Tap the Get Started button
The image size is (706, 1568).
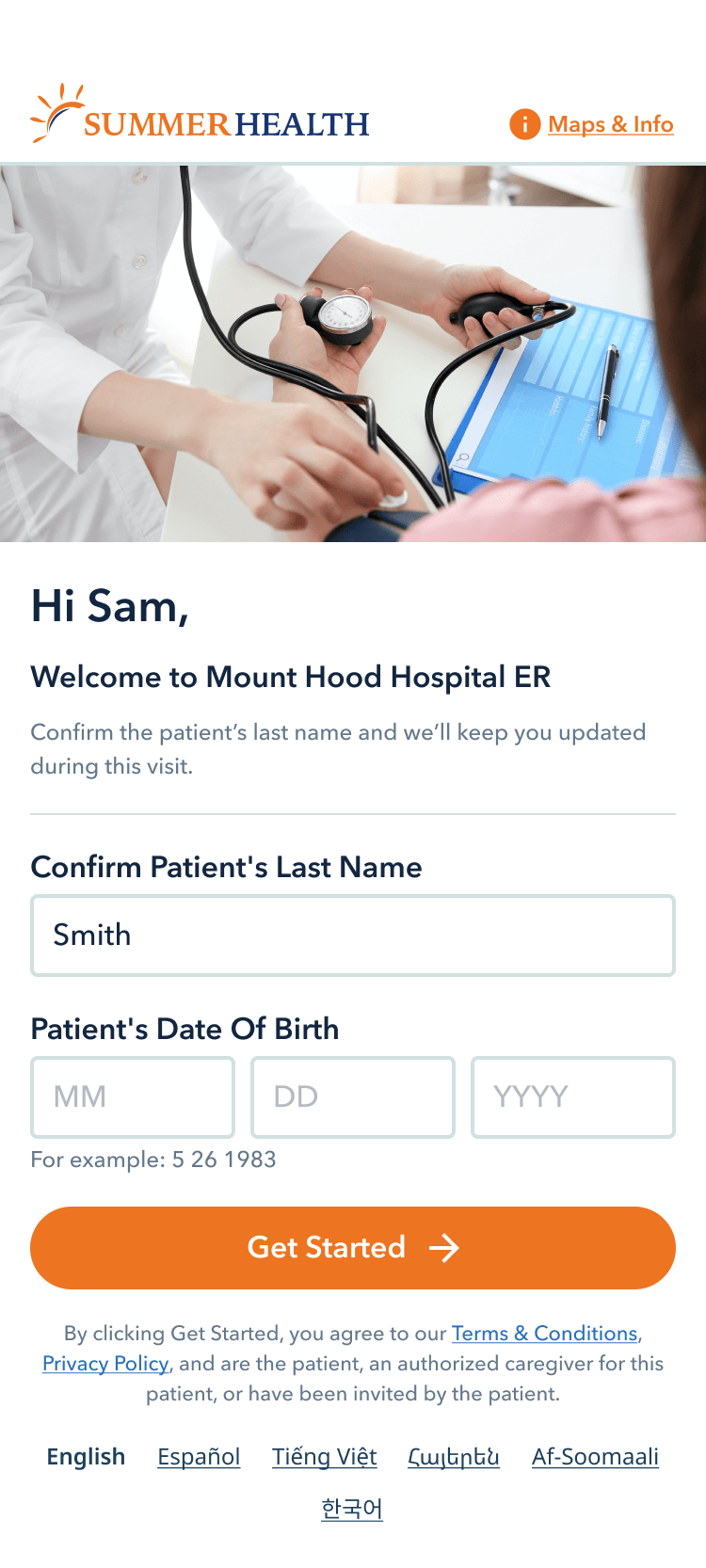[353, 1248]
